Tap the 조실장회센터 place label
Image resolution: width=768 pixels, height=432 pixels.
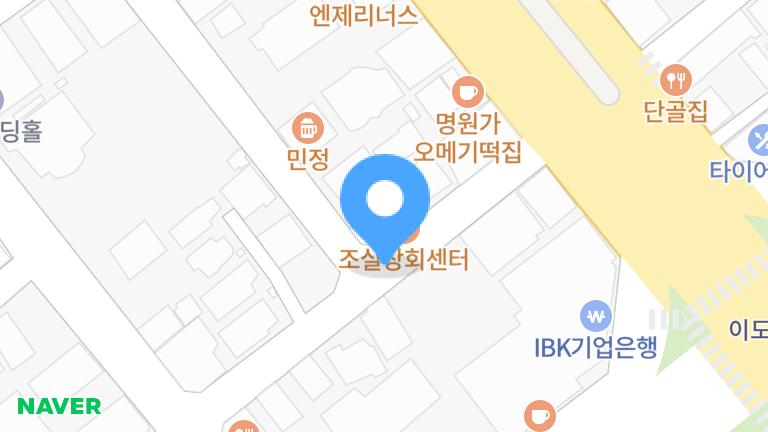click(403, 262)
